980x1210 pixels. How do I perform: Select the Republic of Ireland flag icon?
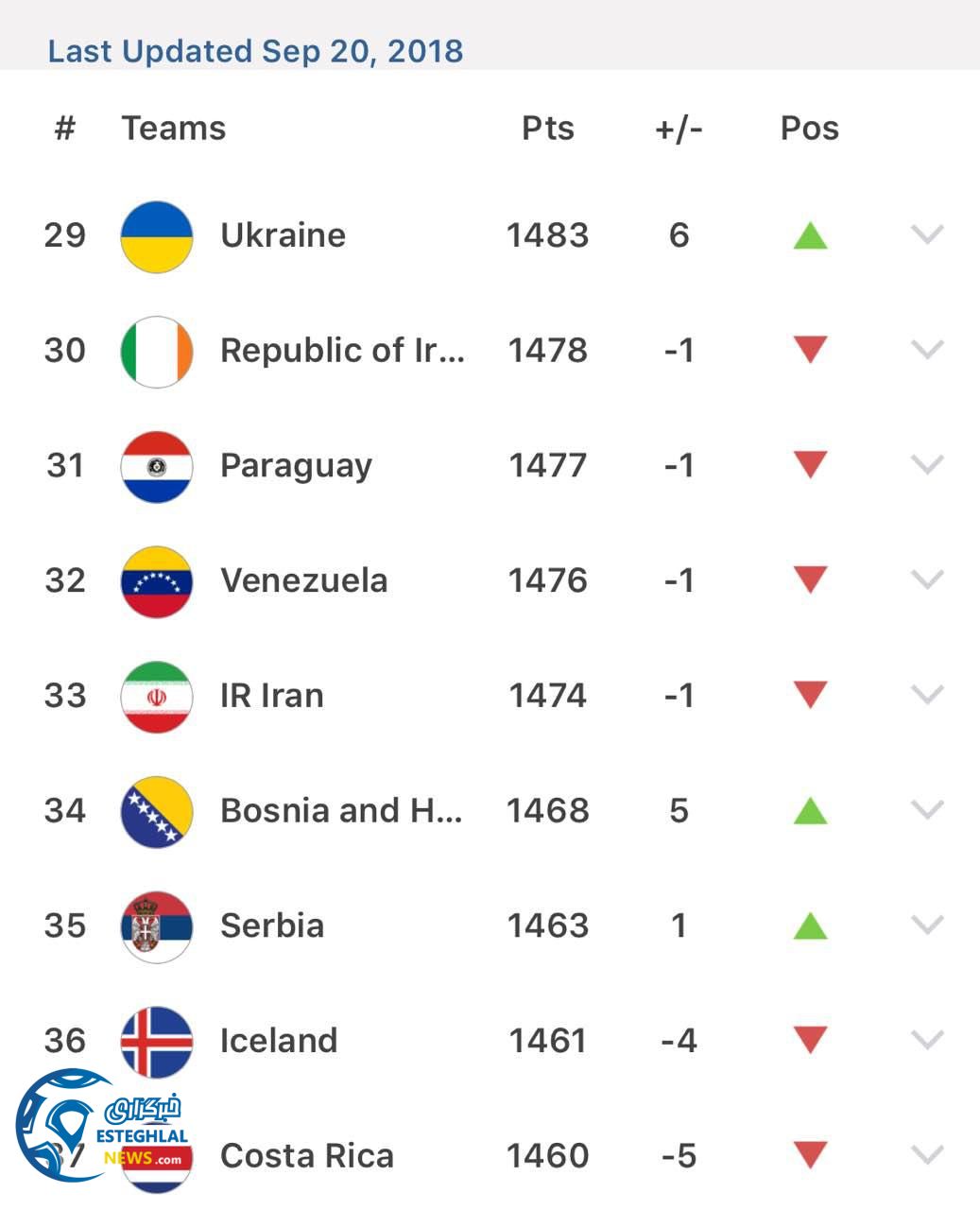click(x=157, y=351)
